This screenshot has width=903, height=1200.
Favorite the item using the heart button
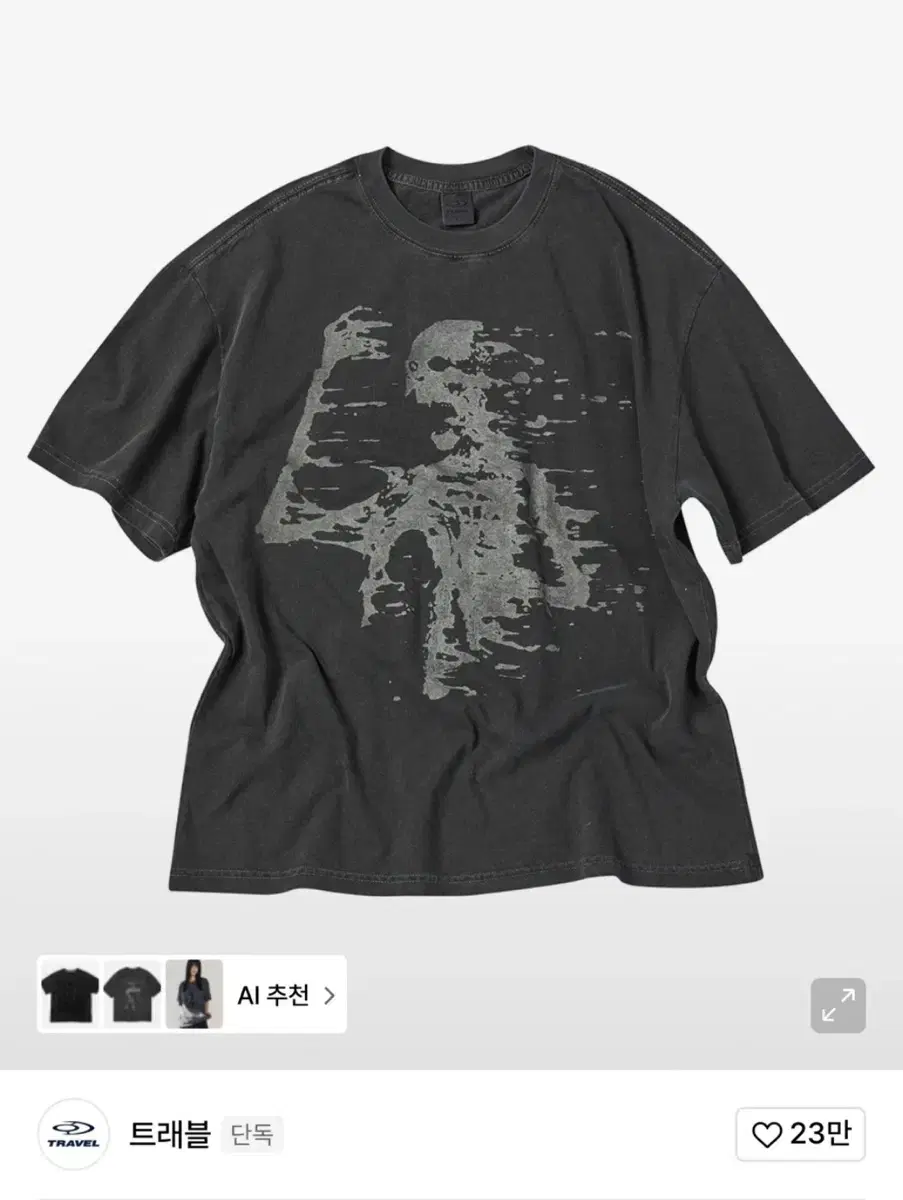coord(800,1135)
